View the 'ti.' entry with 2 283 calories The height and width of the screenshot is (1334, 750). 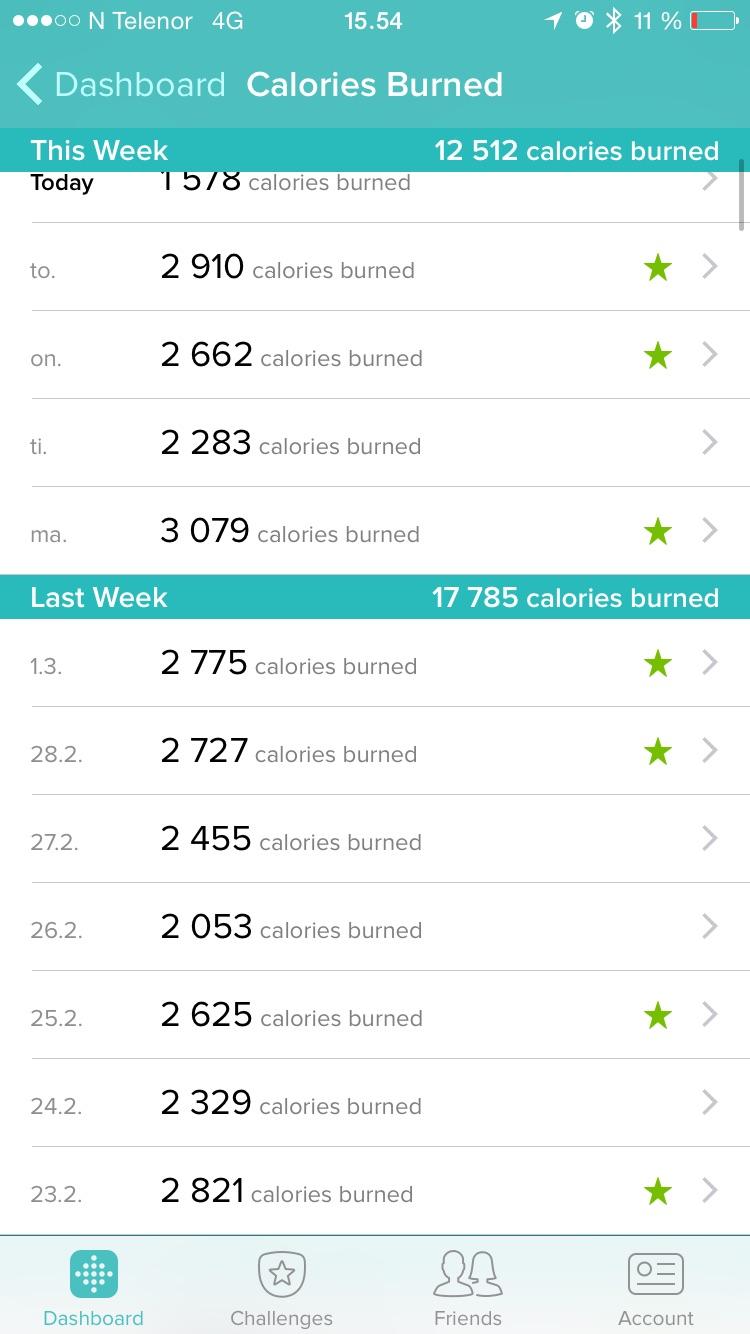click(375, 443)
